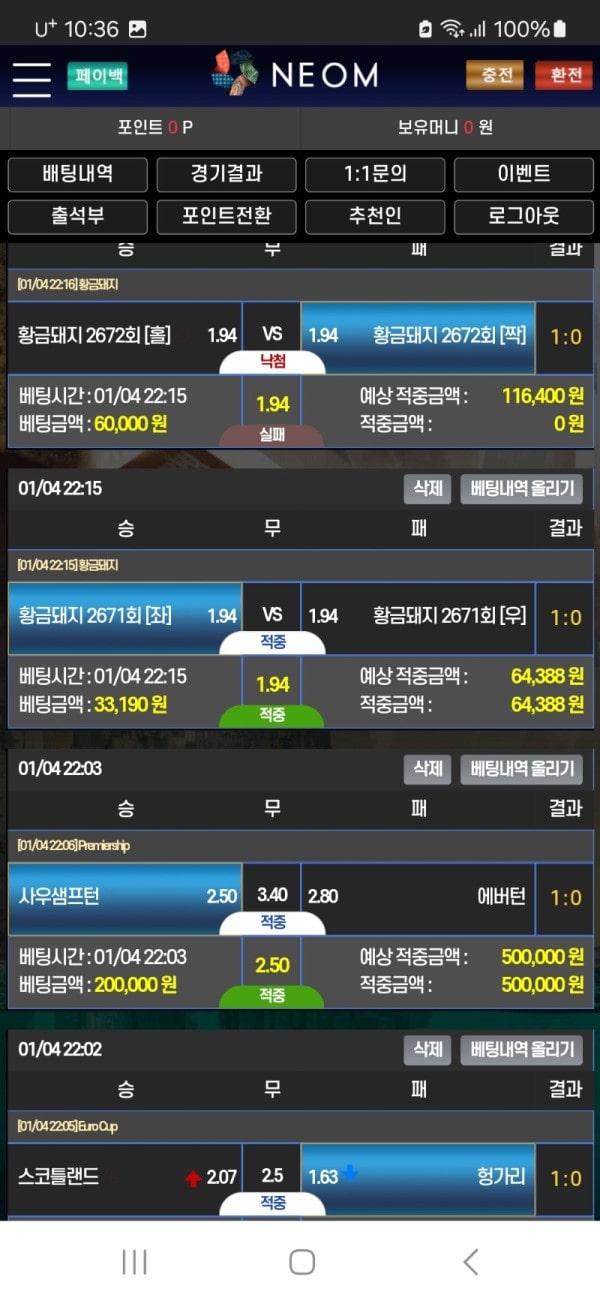Open 1:1문의 inquiry
600x1301 pixels.
coord(375,174)
